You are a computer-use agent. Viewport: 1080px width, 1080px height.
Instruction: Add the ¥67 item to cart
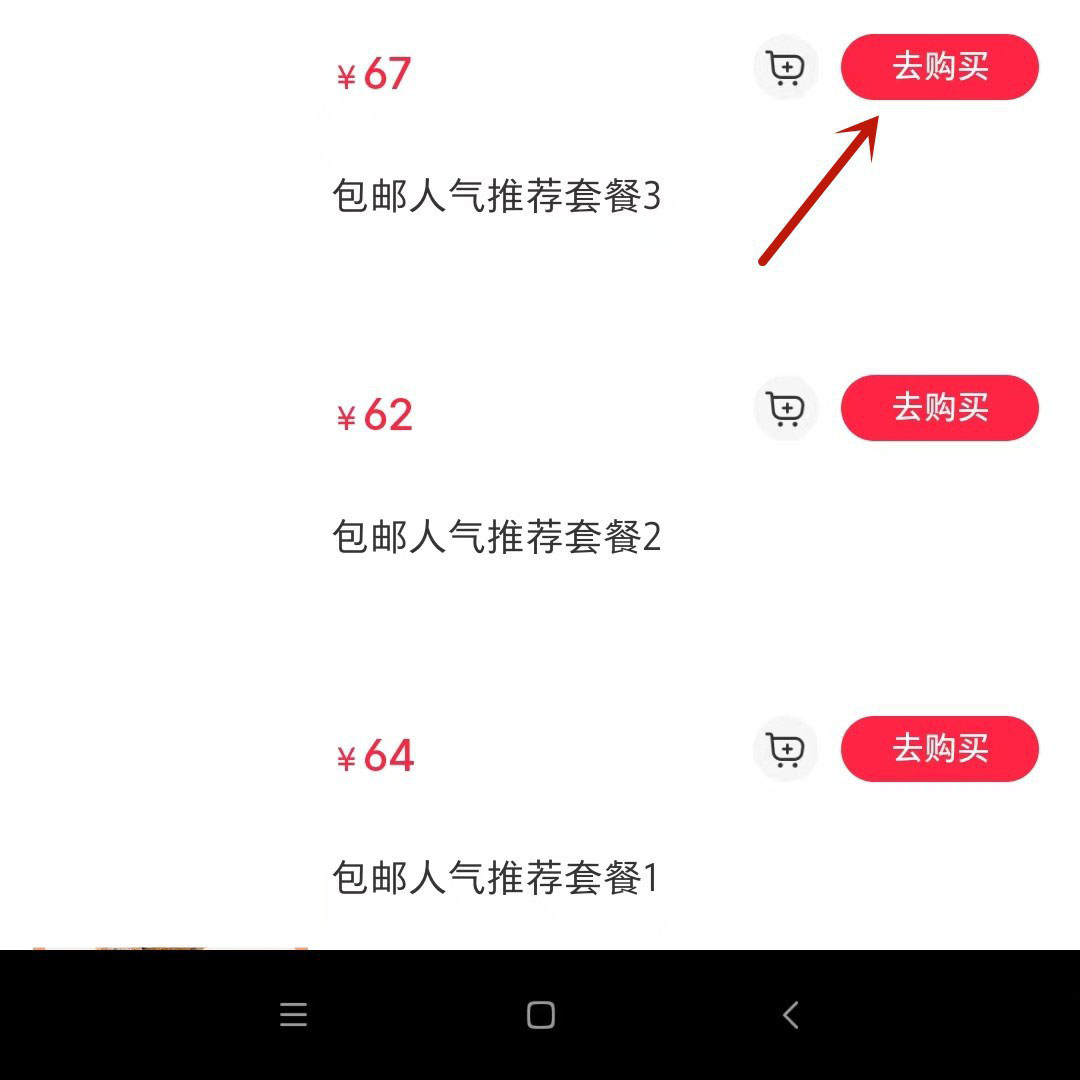click(x=785, y=68)
